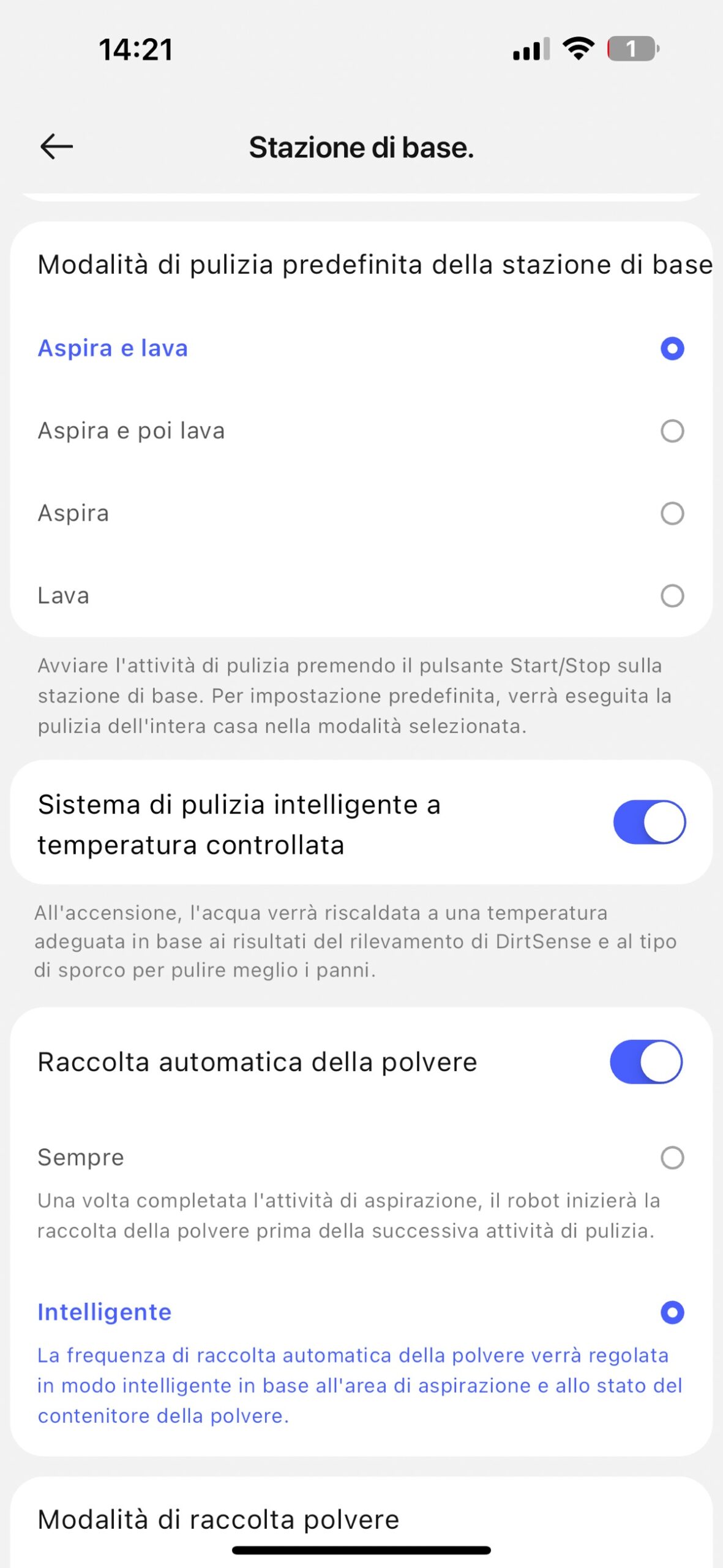
Task: Select the Aspira e lava mode
Action: 672,349
